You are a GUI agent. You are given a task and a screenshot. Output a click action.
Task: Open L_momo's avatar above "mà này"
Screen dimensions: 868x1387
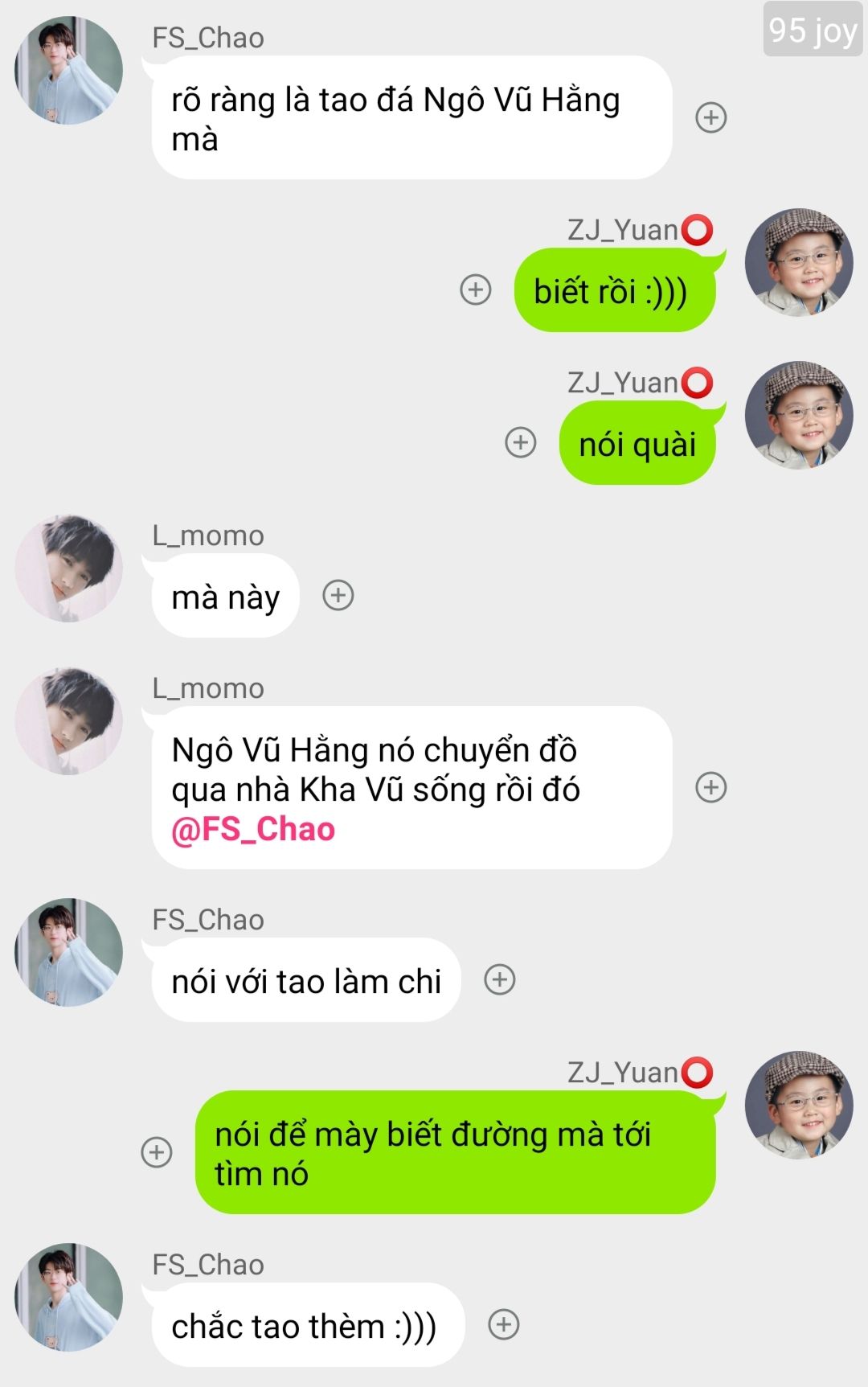[x=69, y=568]
